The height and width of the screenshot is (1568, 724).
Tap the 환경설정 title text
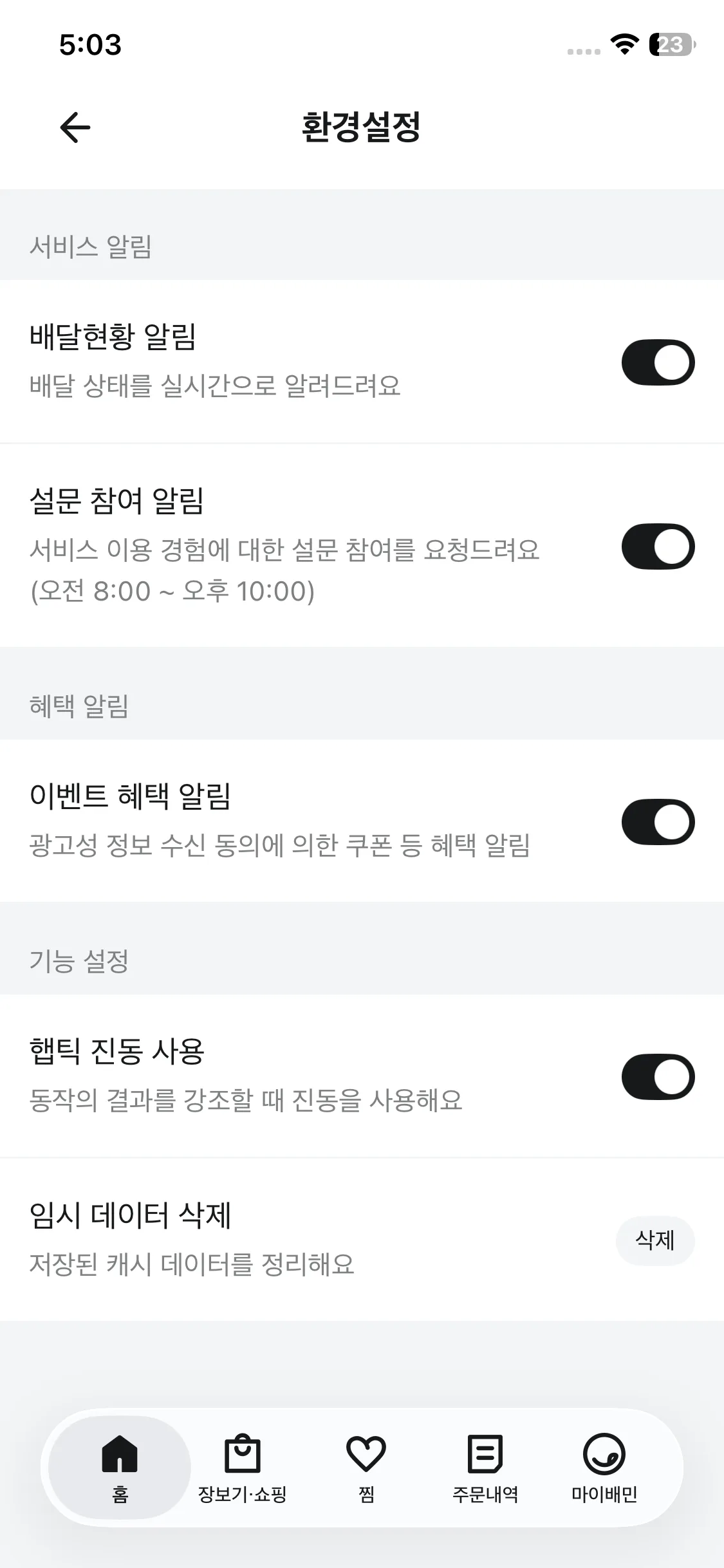tap(362, 127)
